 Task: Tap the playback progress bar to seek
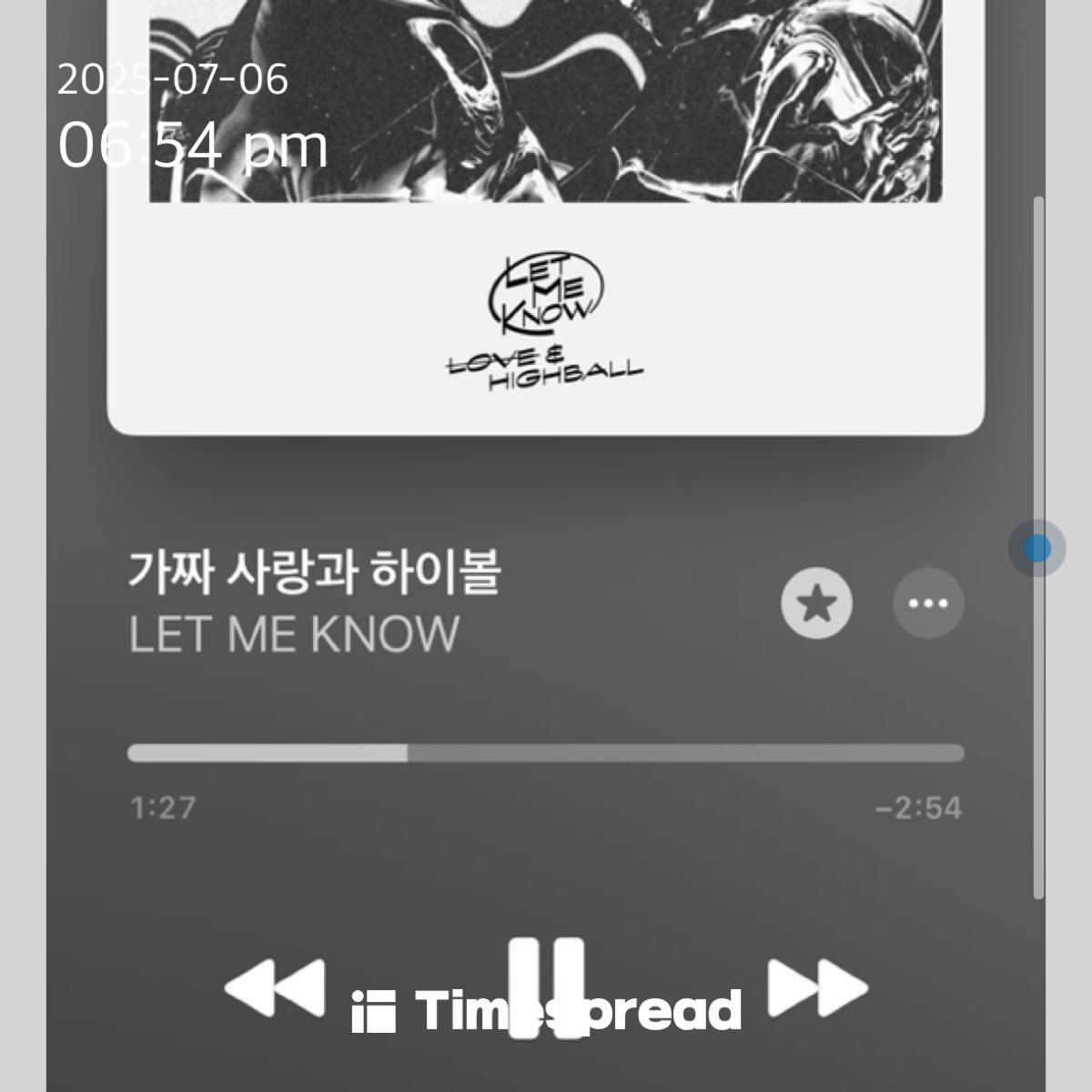click(546, 753)
